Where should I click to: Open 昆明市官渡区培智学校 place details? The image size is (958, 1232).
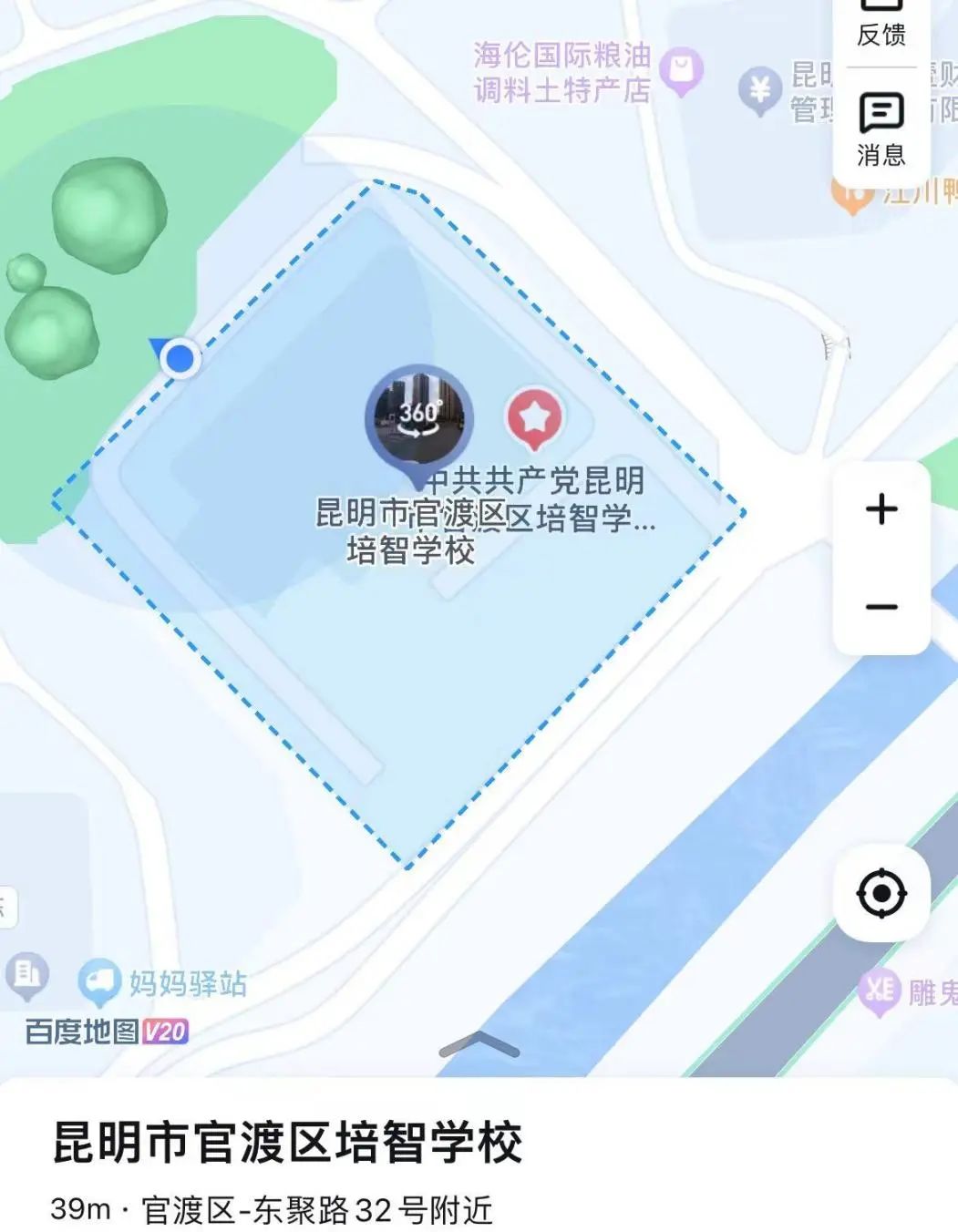[287, 1143]
